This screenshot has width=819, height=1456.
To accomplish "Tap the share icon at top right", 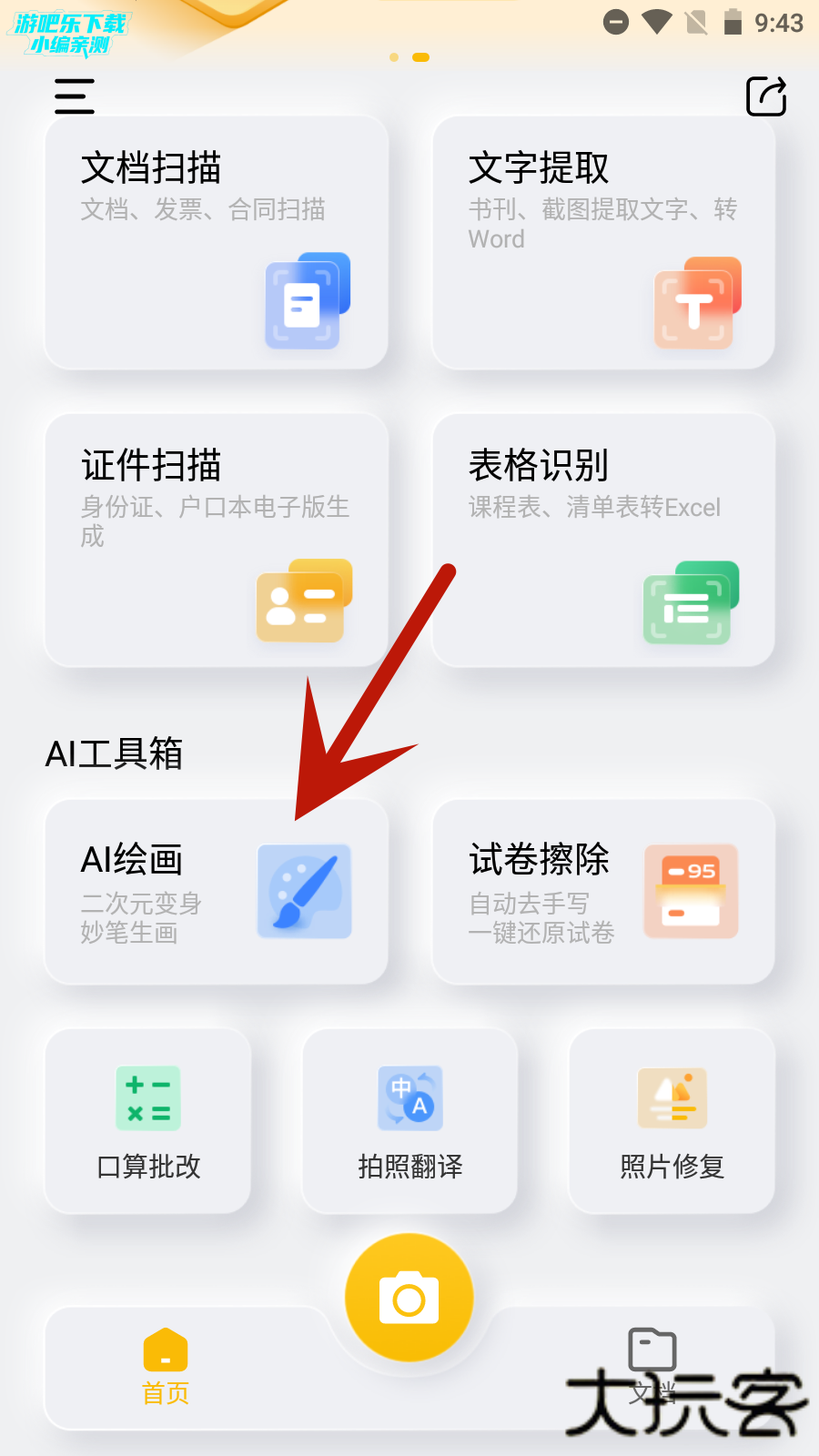I will [766, 96].
